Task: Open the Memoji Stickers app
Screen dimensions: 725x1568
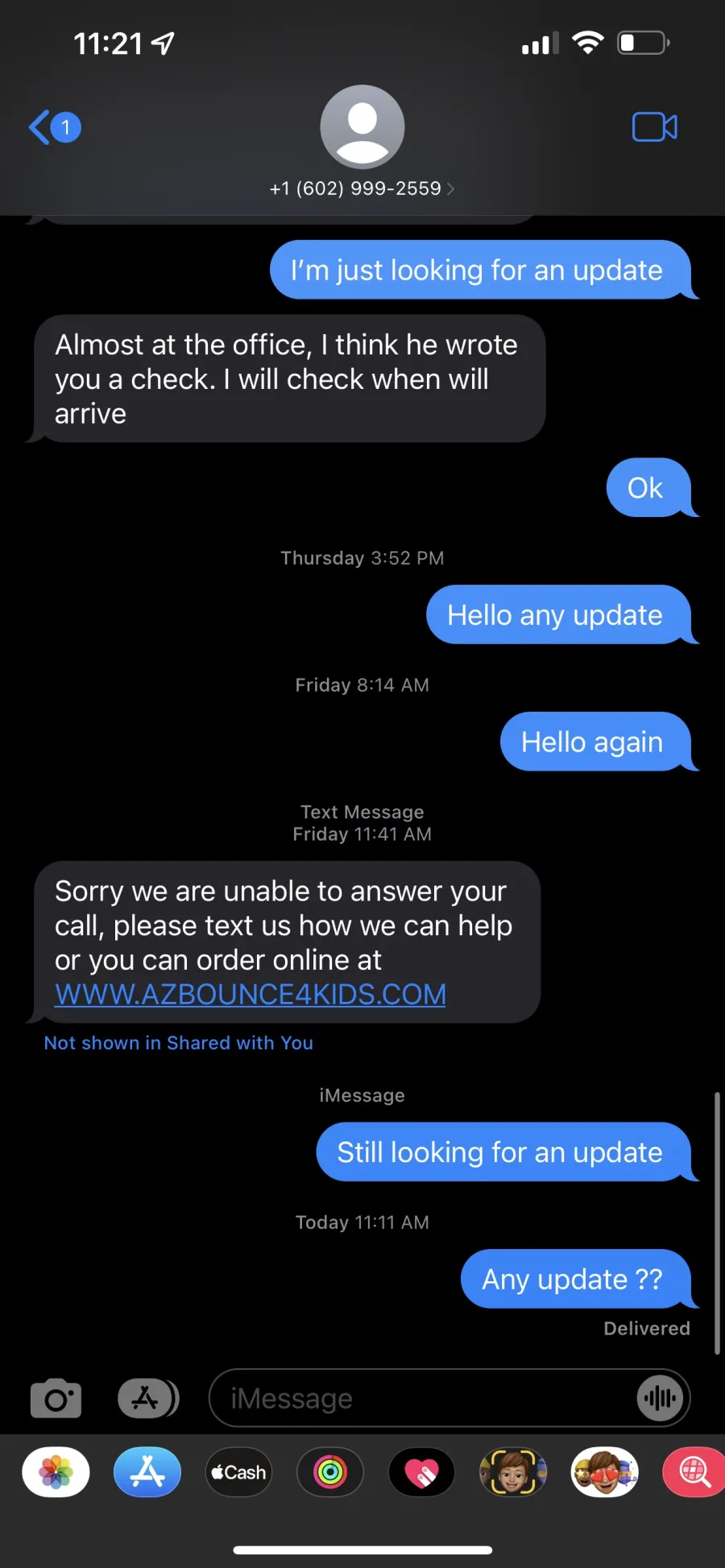Action: click(604, 1472)
